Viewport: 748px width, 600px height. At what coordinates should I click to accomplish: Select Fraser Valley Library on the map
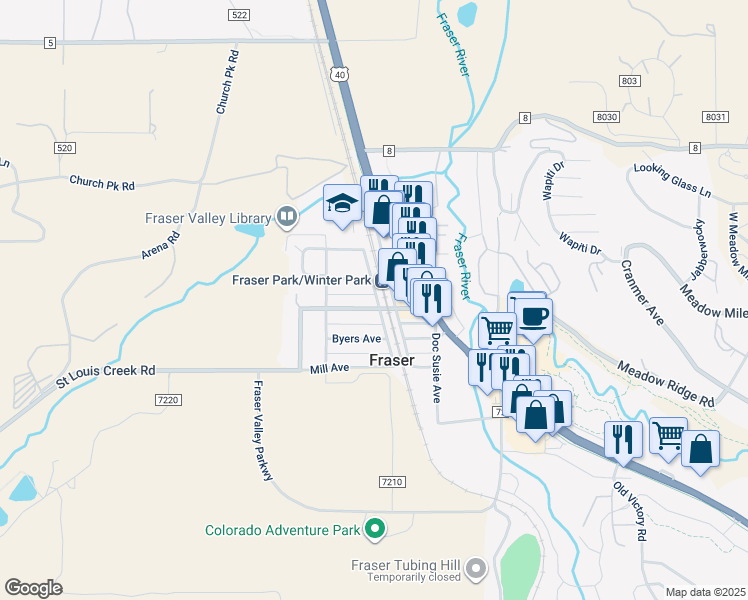pyautogui.click(x=287, y=217)
